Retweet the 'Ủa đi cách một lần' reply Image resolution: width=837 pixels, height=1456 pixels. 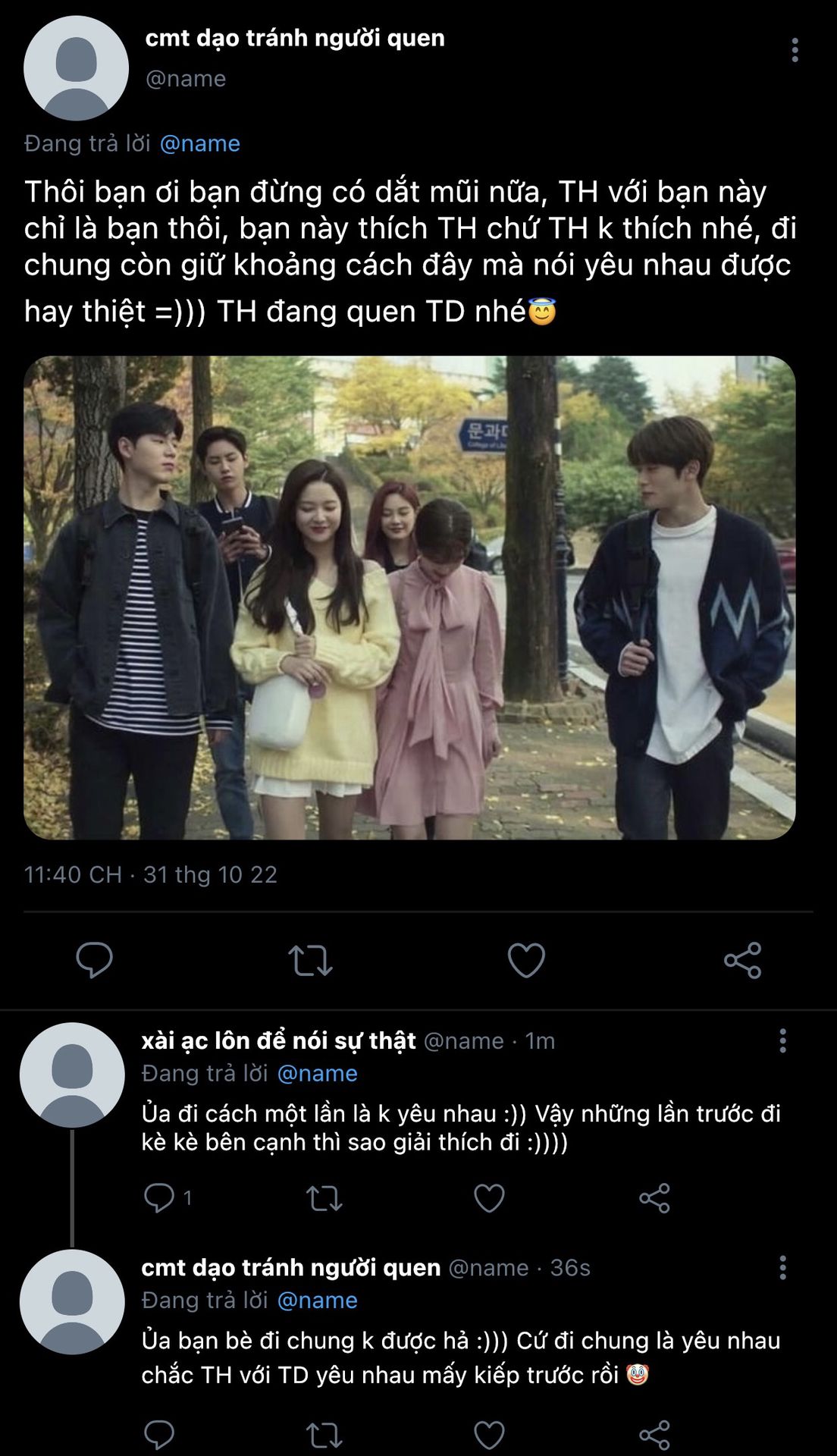[324, 1198]
